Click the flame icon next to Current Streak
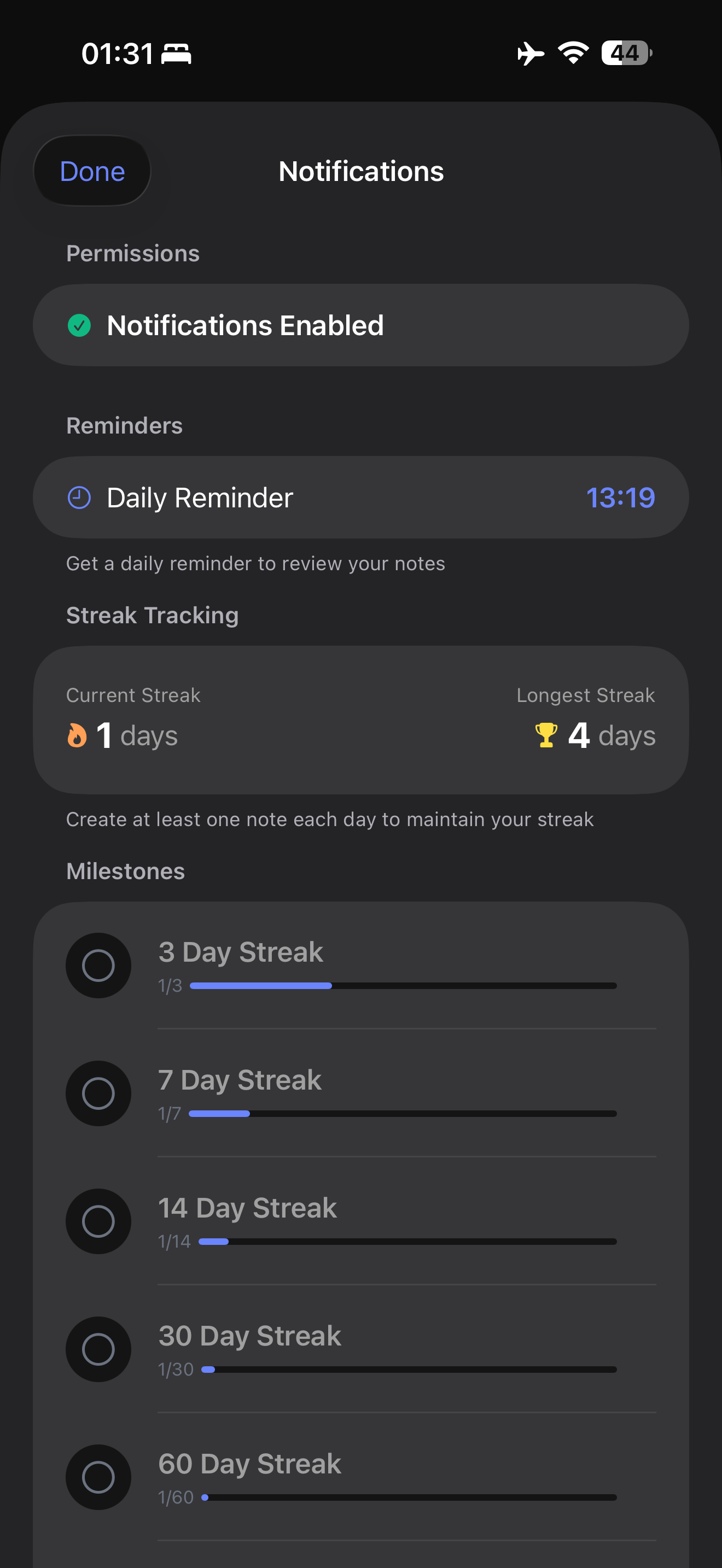 point(77,735)
